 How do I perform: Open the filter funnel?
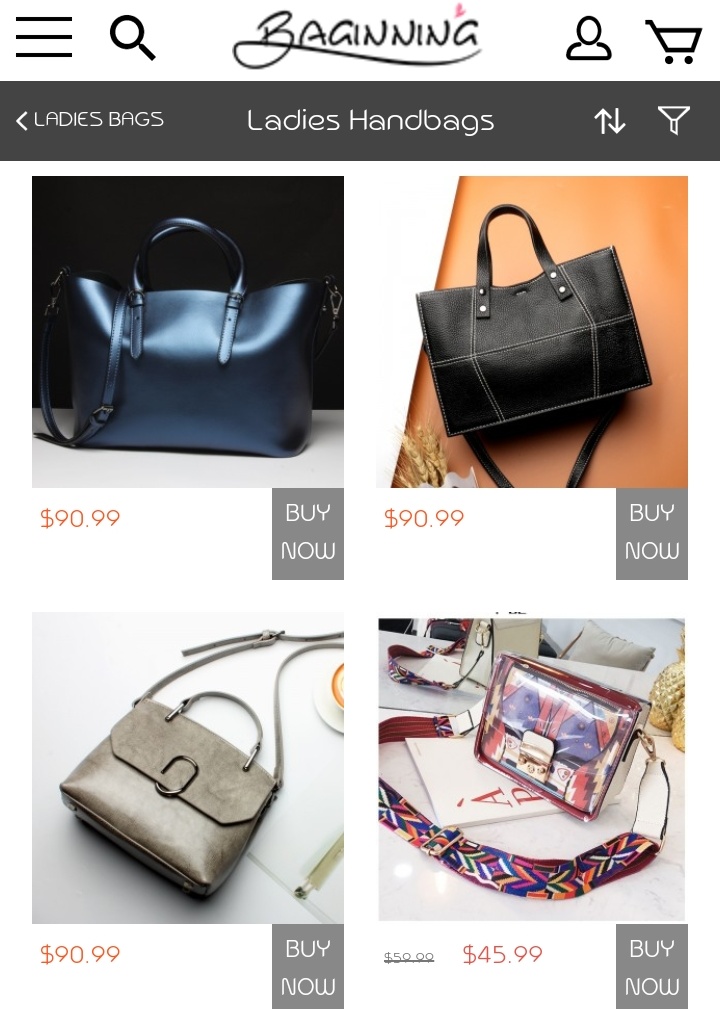674,121
